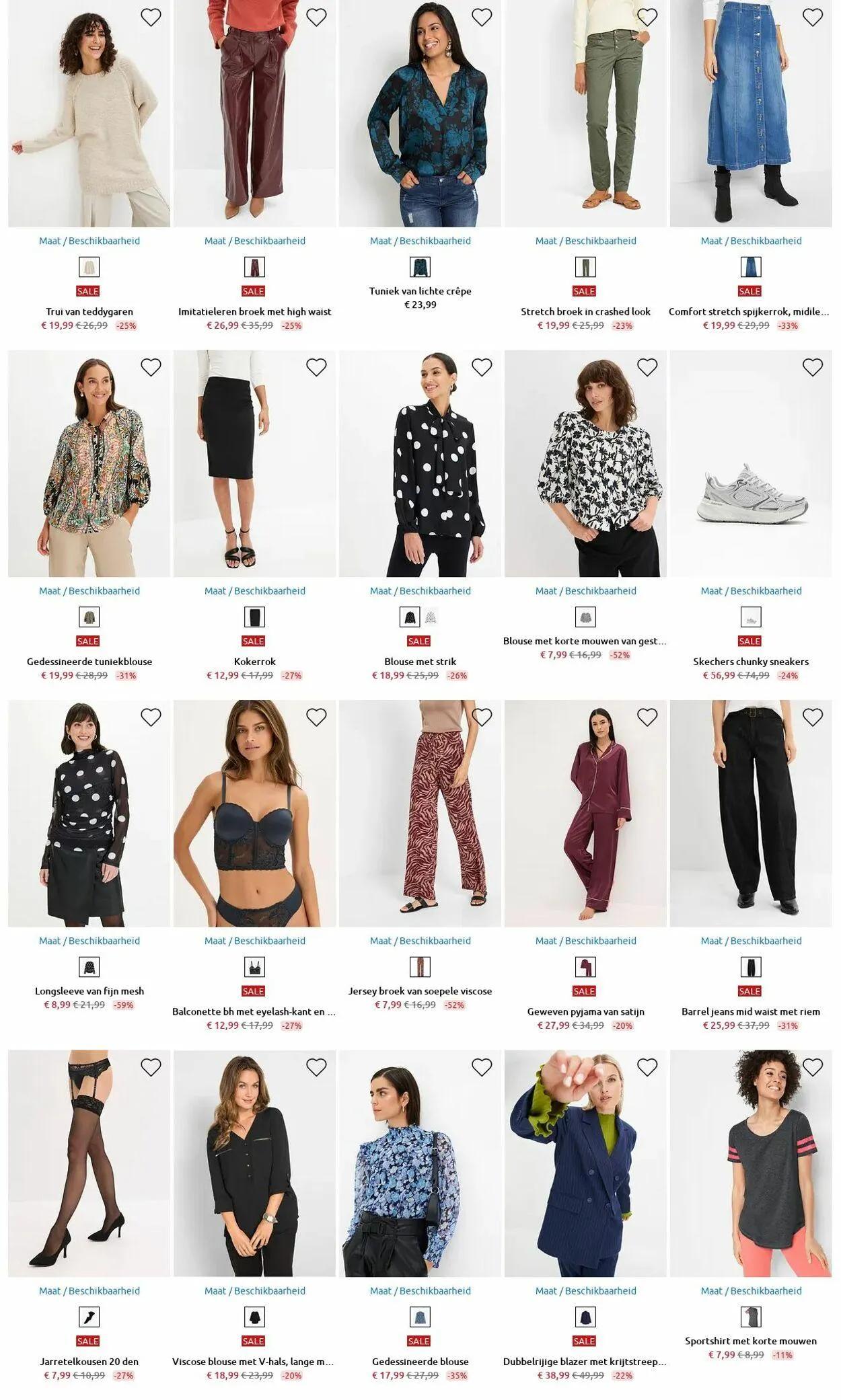View the Blouse met korte mouwen product
The image size is (841, 1400).
click(x=585, y=641)
